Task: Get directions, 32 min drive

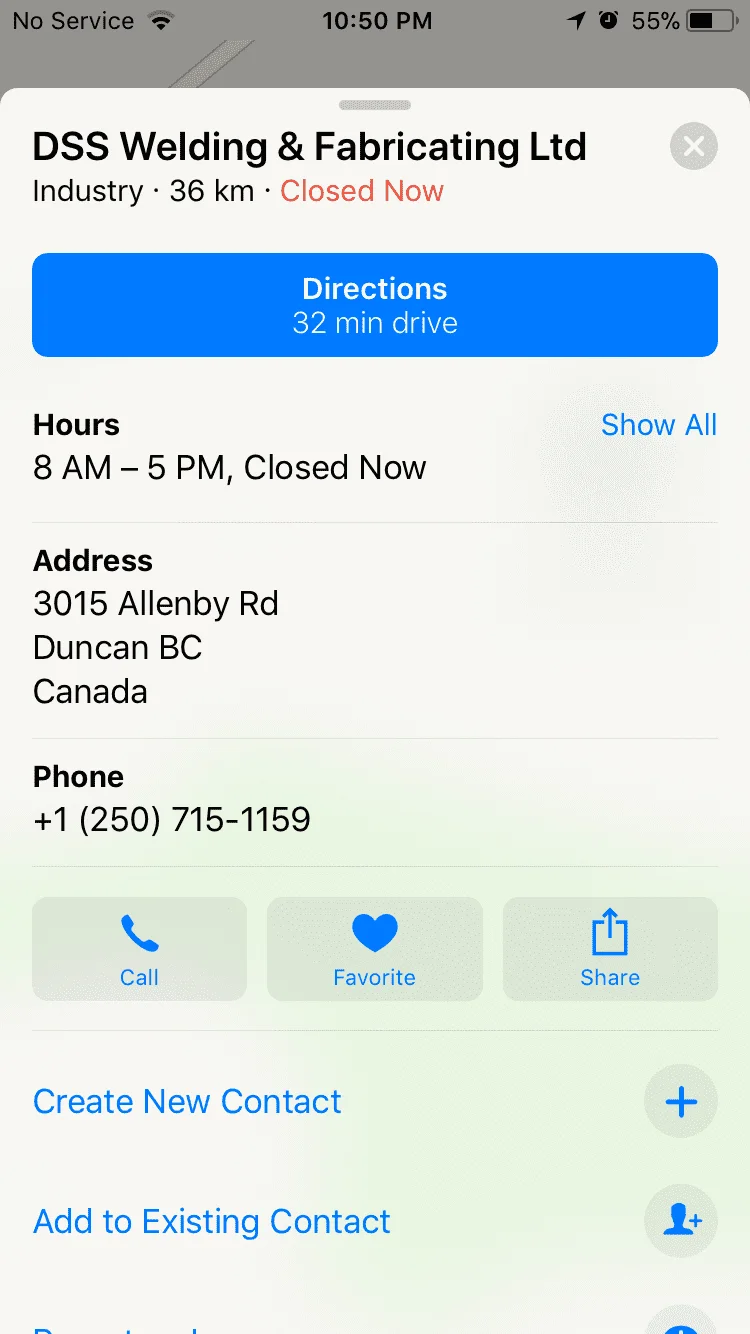Action: point(375,305)
